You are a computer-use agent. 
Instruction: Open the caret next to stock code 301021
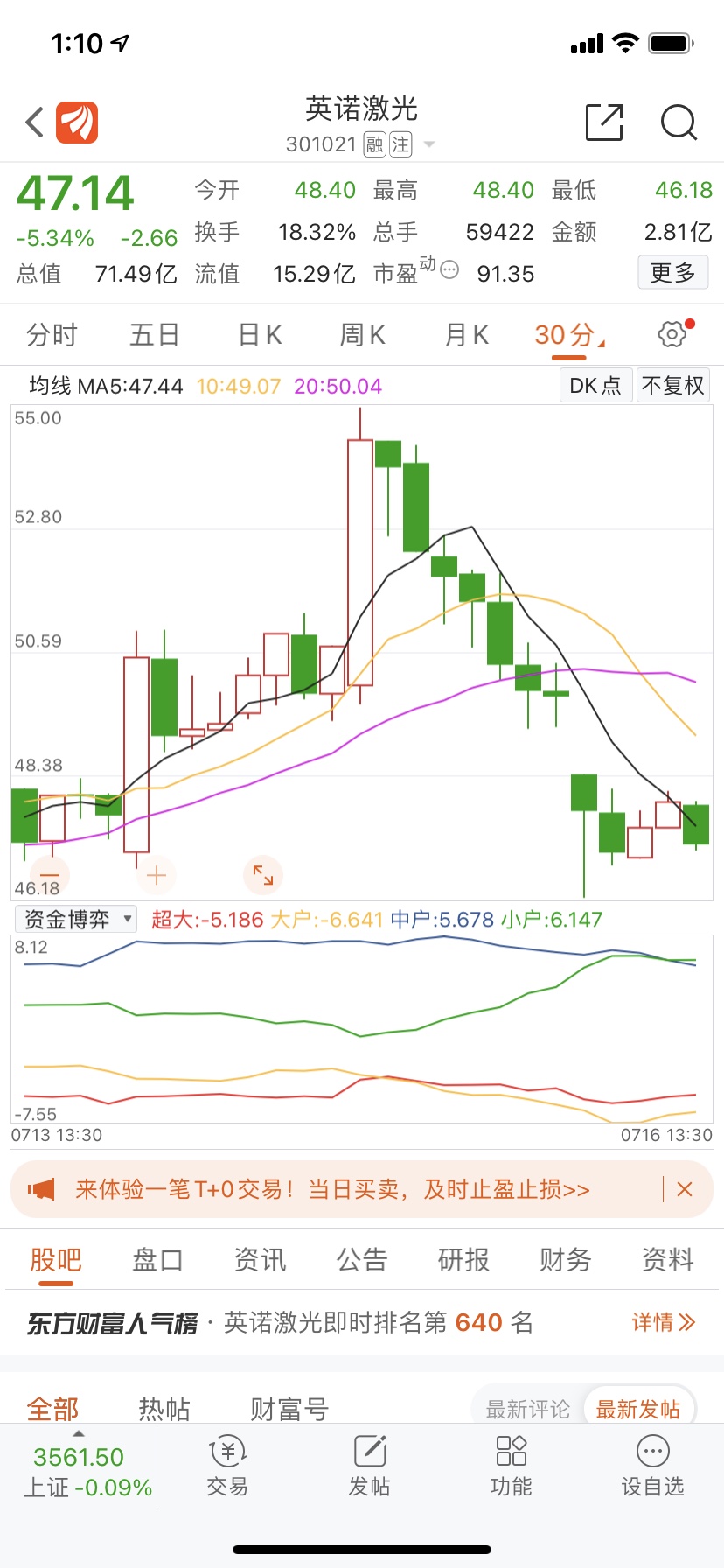pyautogui.click(x=429, y=144)
